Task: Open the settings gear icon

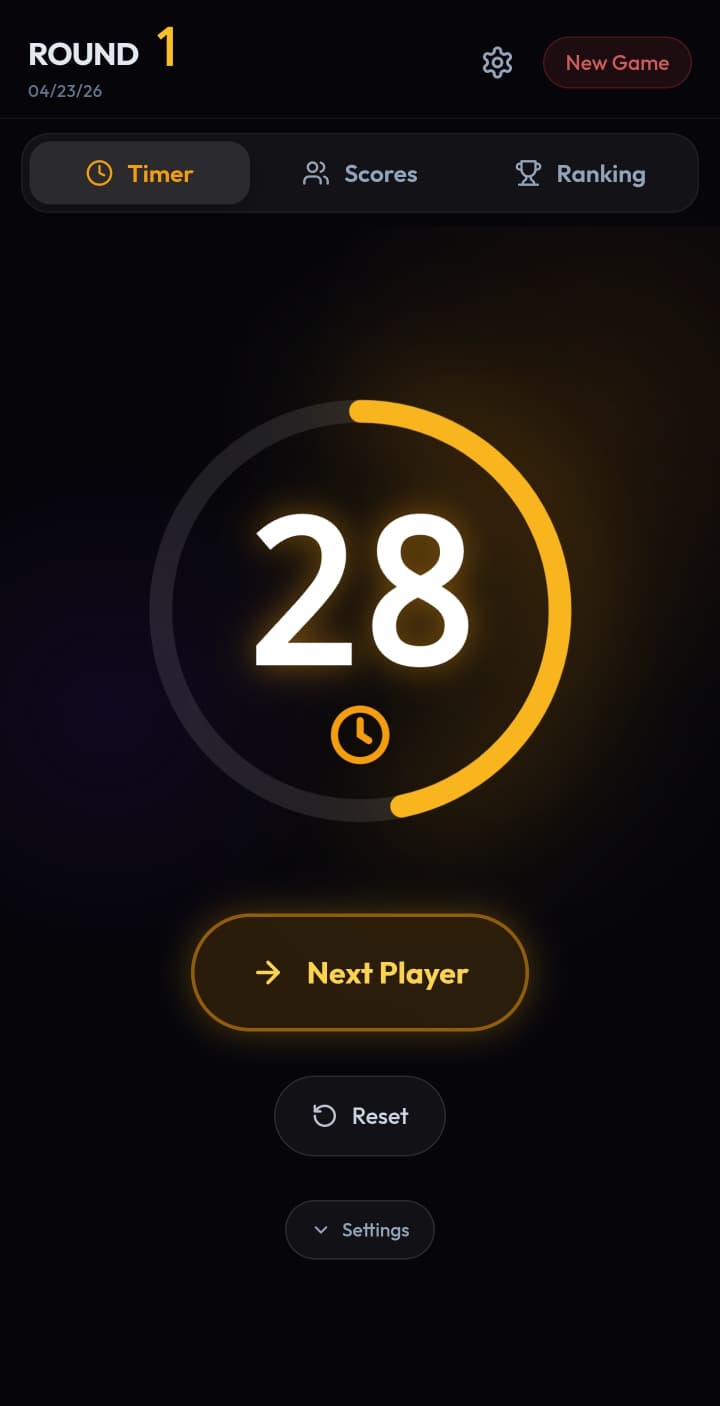Action: 497,62
